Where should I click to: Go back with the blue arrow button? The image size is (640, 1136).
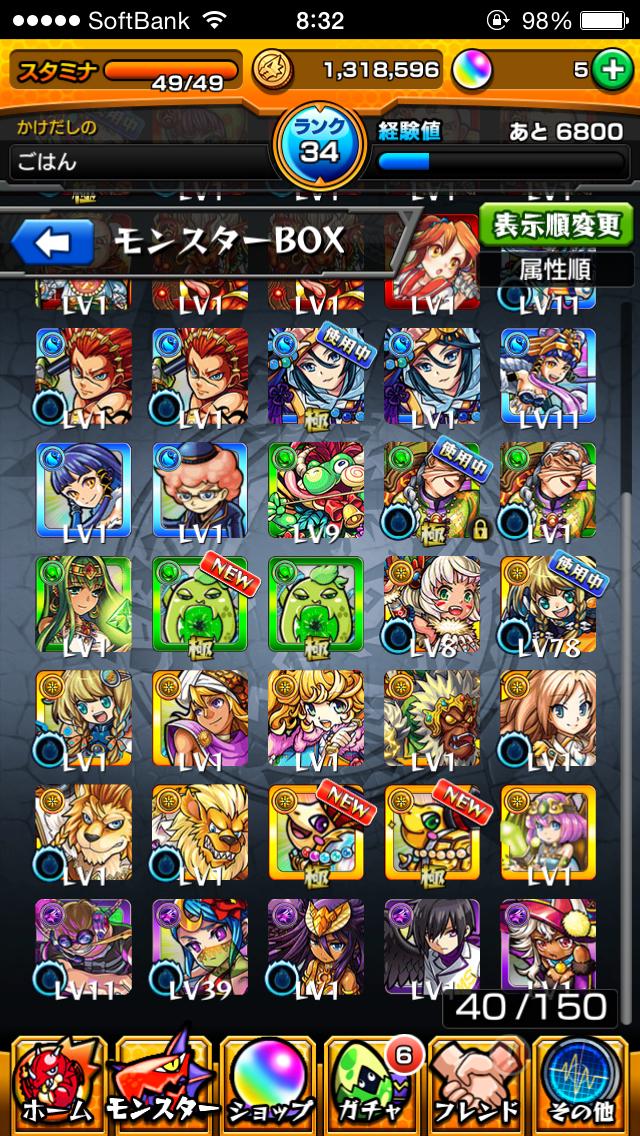pos(52,241)
